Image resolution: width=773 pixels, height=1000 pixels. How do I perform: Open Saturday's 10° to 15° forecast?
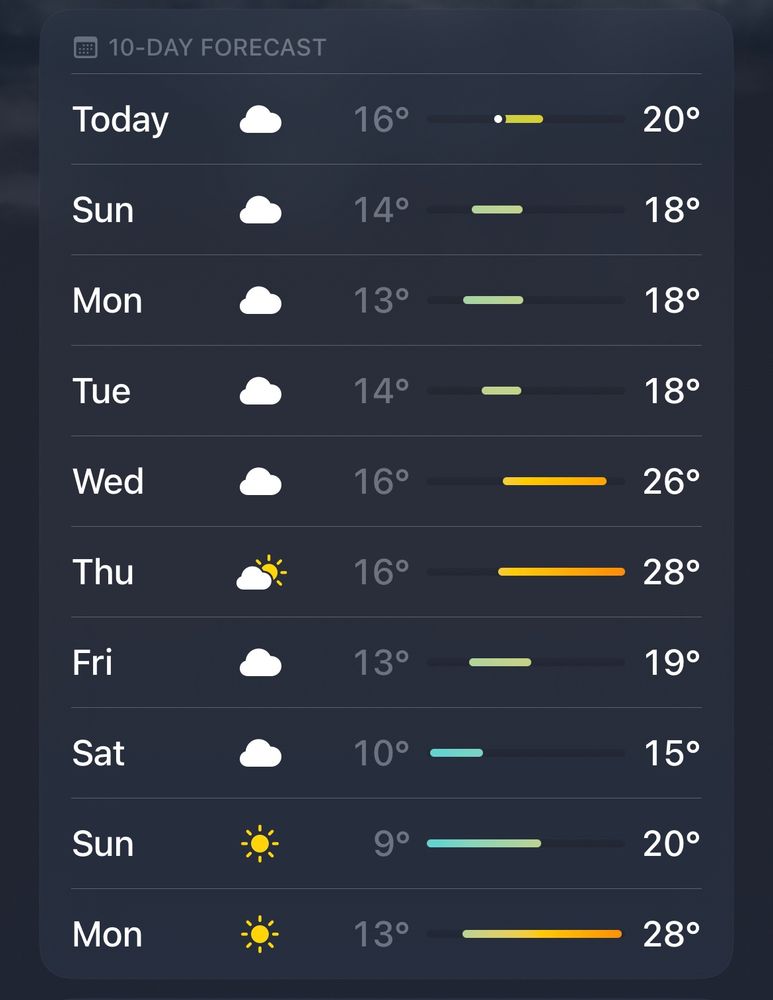pos(386,753)
